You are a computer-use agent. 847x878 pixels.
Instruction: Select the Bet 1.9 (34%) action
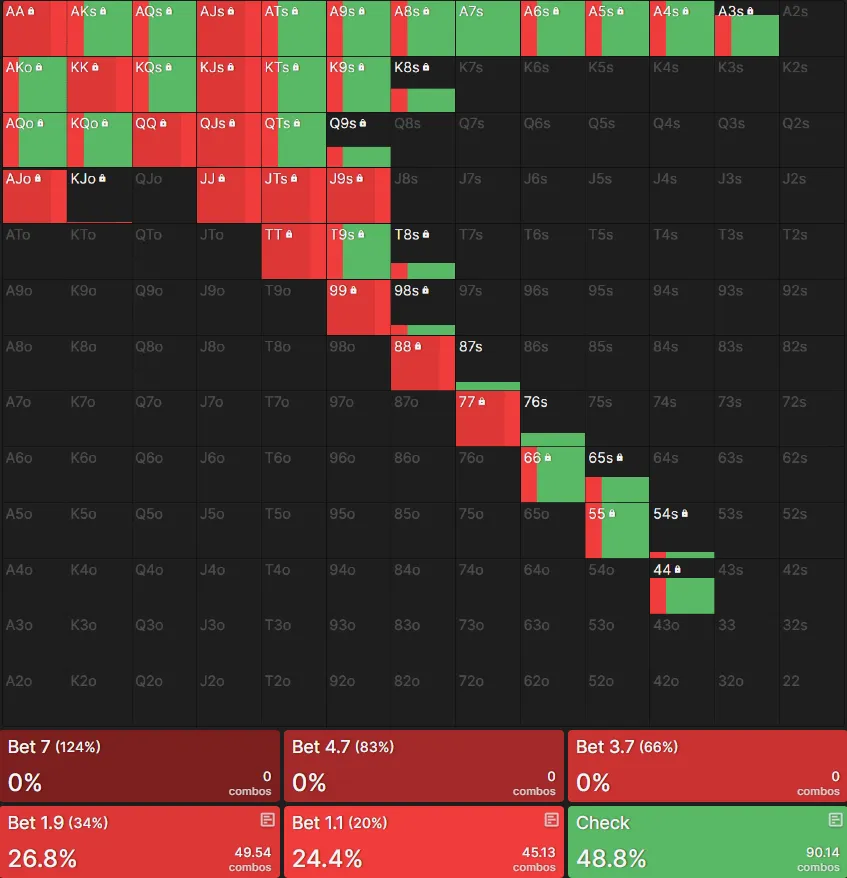pyautogui.click(x=140, y=841)
